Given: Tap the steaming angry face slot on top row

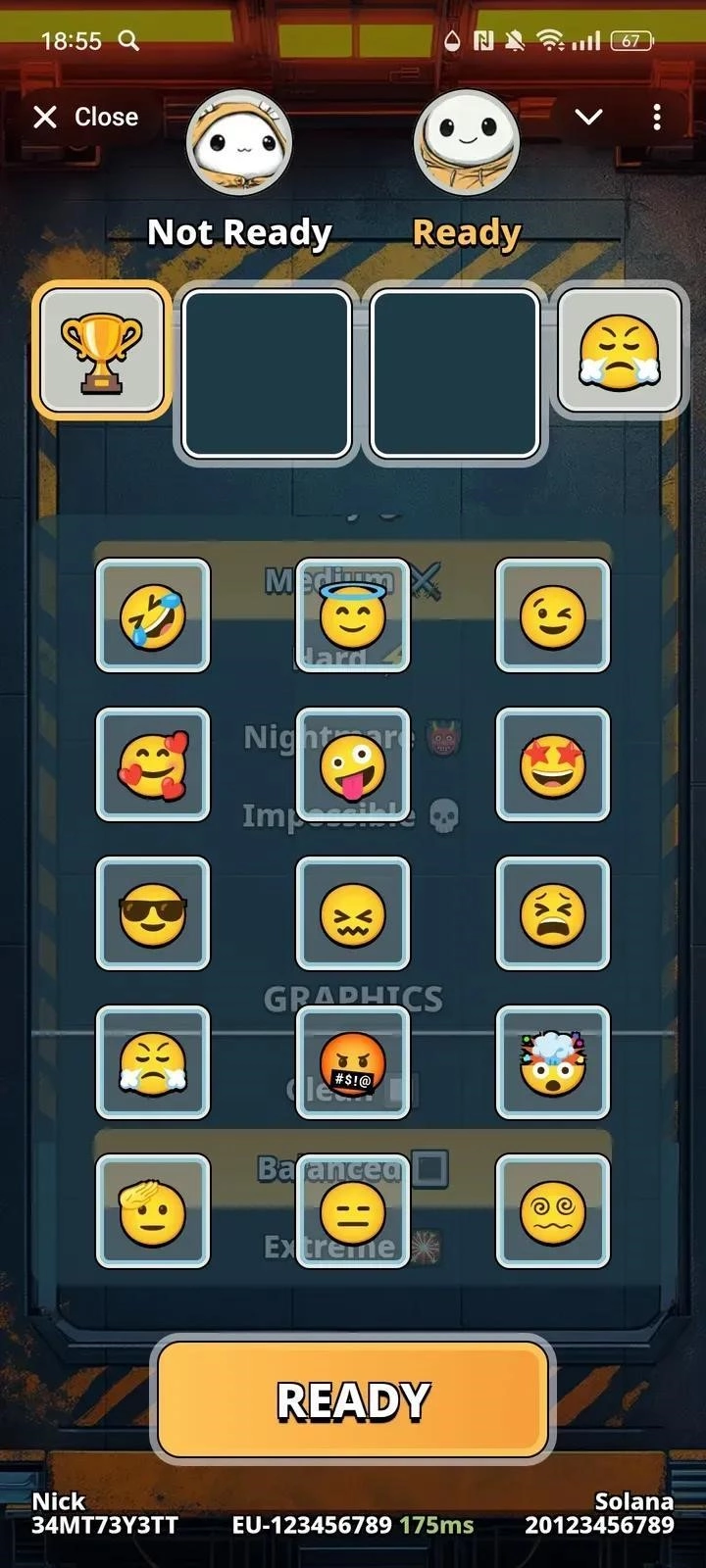Looking at the screenshot, I should click(x=620, y=352).
